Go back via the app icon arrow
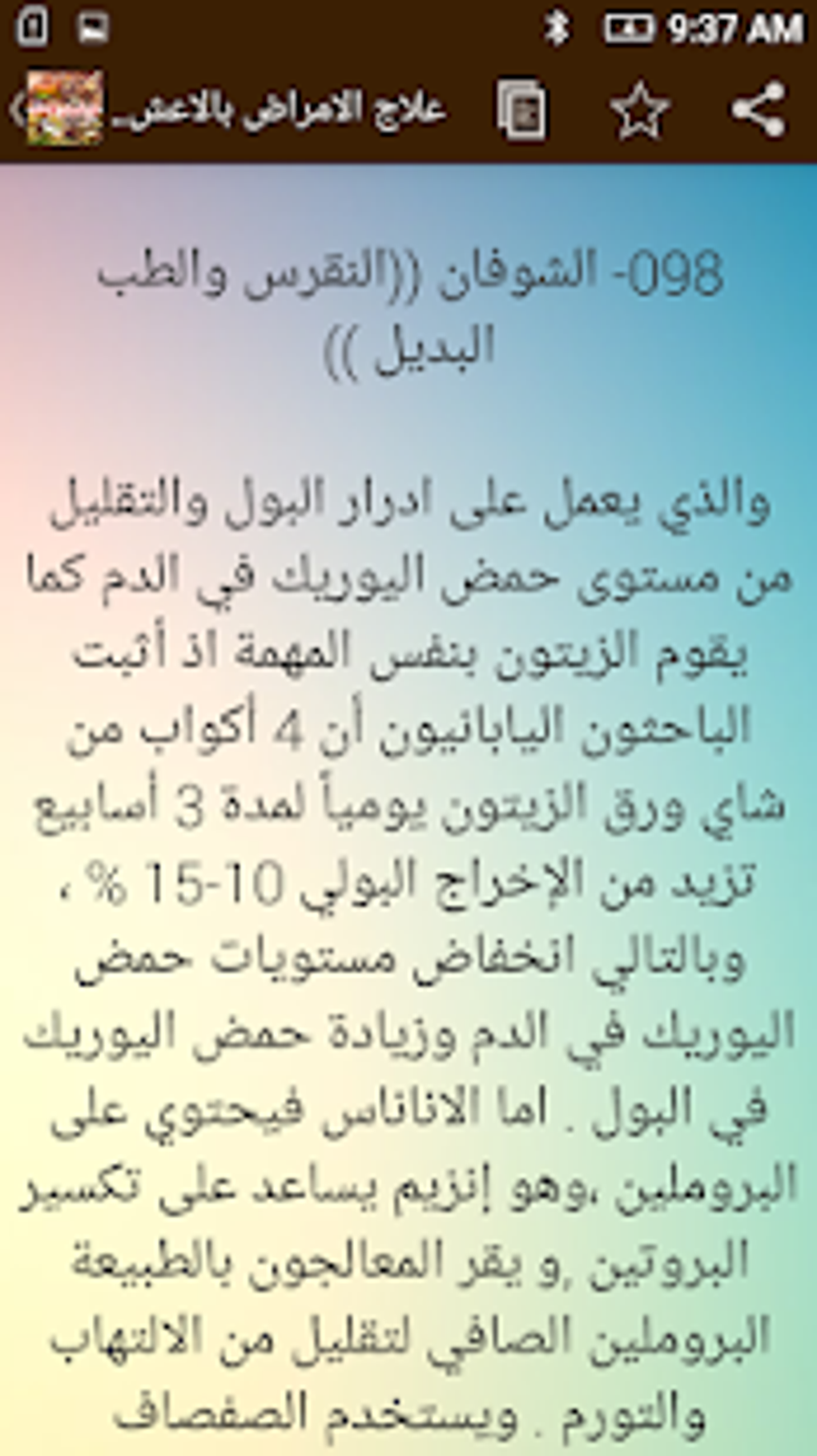Viewport: 817px width, 1456px height. click(x=56, y=109)
